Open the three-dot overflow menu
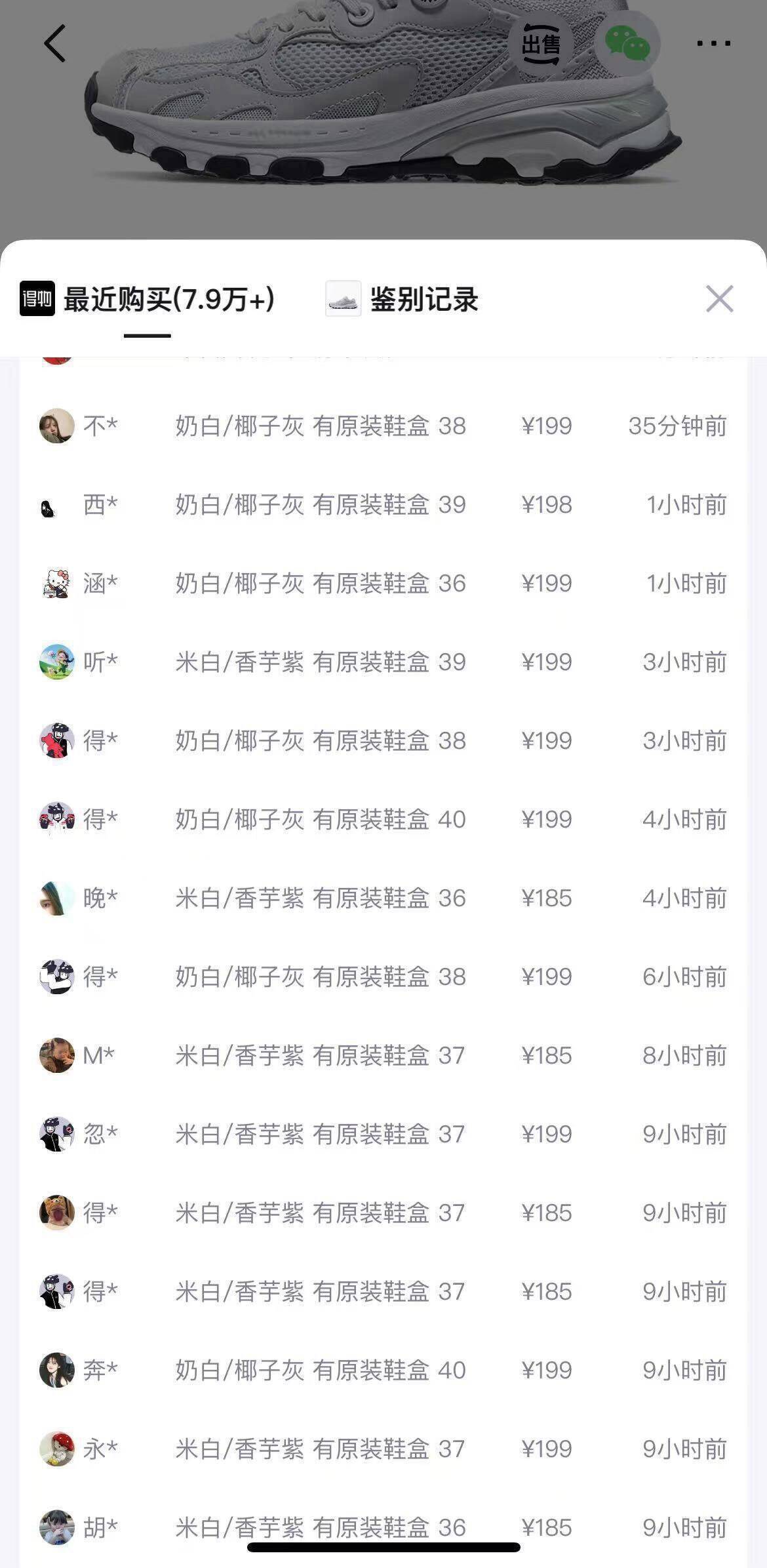Viewport: 767px width, 1568px height. (713, 43)
